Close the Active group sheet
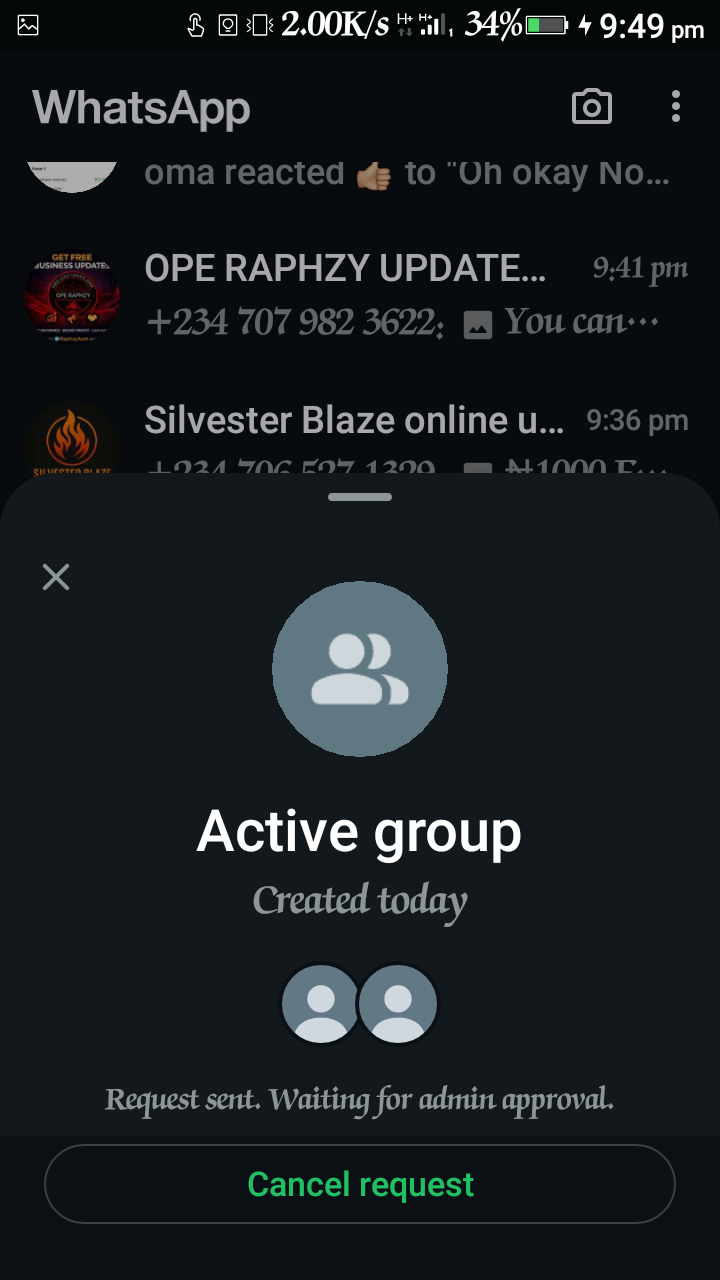The width and height of the screenshot is (720, 1280). click(56, 576)
